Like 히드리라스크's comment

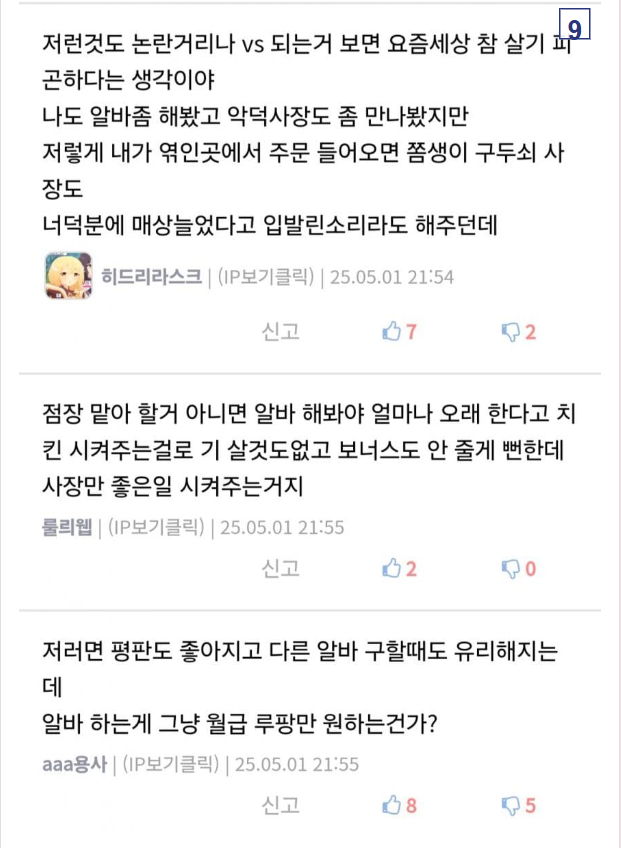(x=399, y=332)
